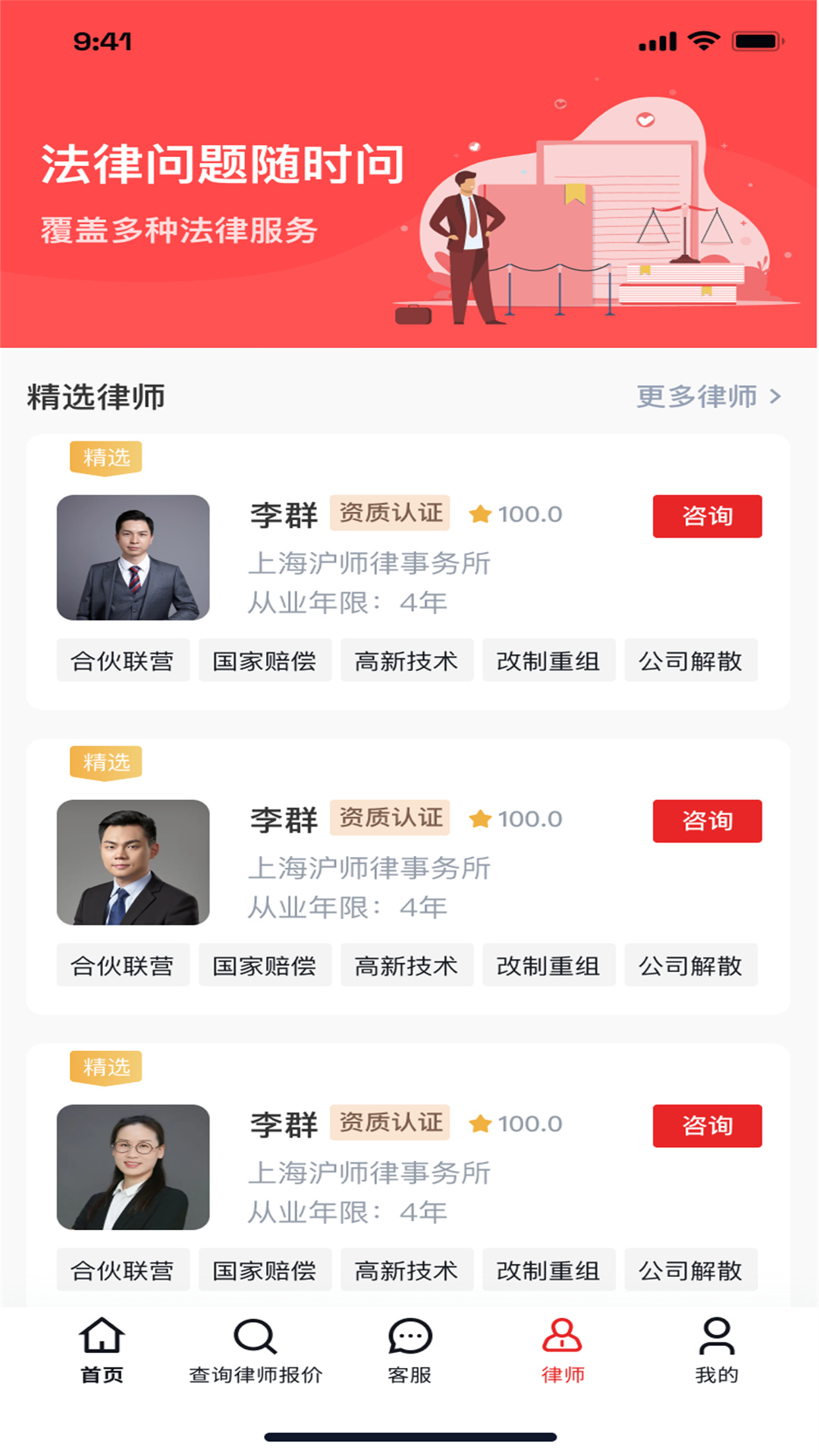The width and height of the screenshot is (819, 1456).
Task: Open the first lawyer's 咨询 consult button
Action: pyautogui.click(x=707, y=516)
